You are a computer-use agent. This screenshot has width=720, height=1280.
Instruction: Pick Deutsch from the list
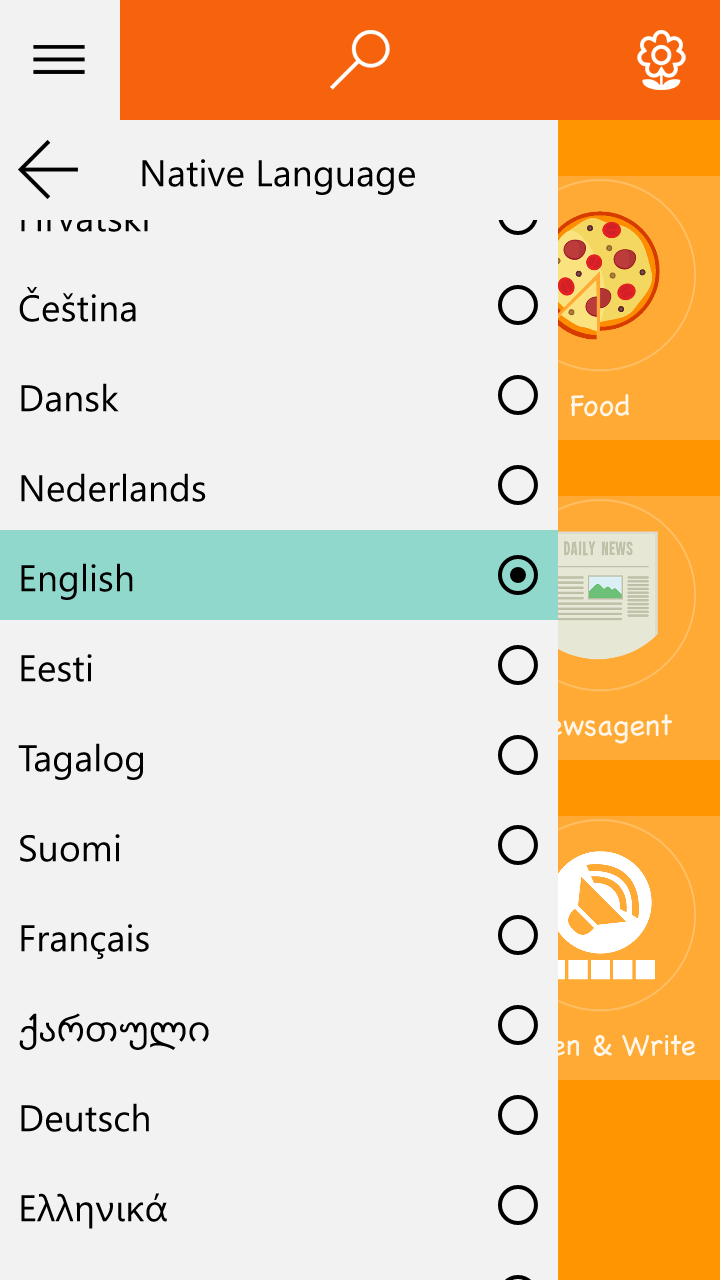pyautogui.click(x=278, y=1117)
